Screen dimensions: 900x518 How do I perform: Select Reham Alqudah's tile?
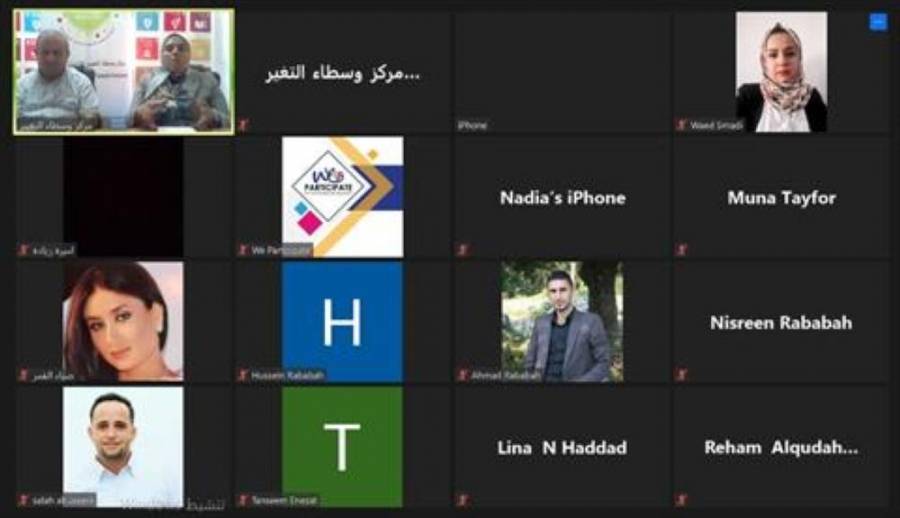pos(781,447)
